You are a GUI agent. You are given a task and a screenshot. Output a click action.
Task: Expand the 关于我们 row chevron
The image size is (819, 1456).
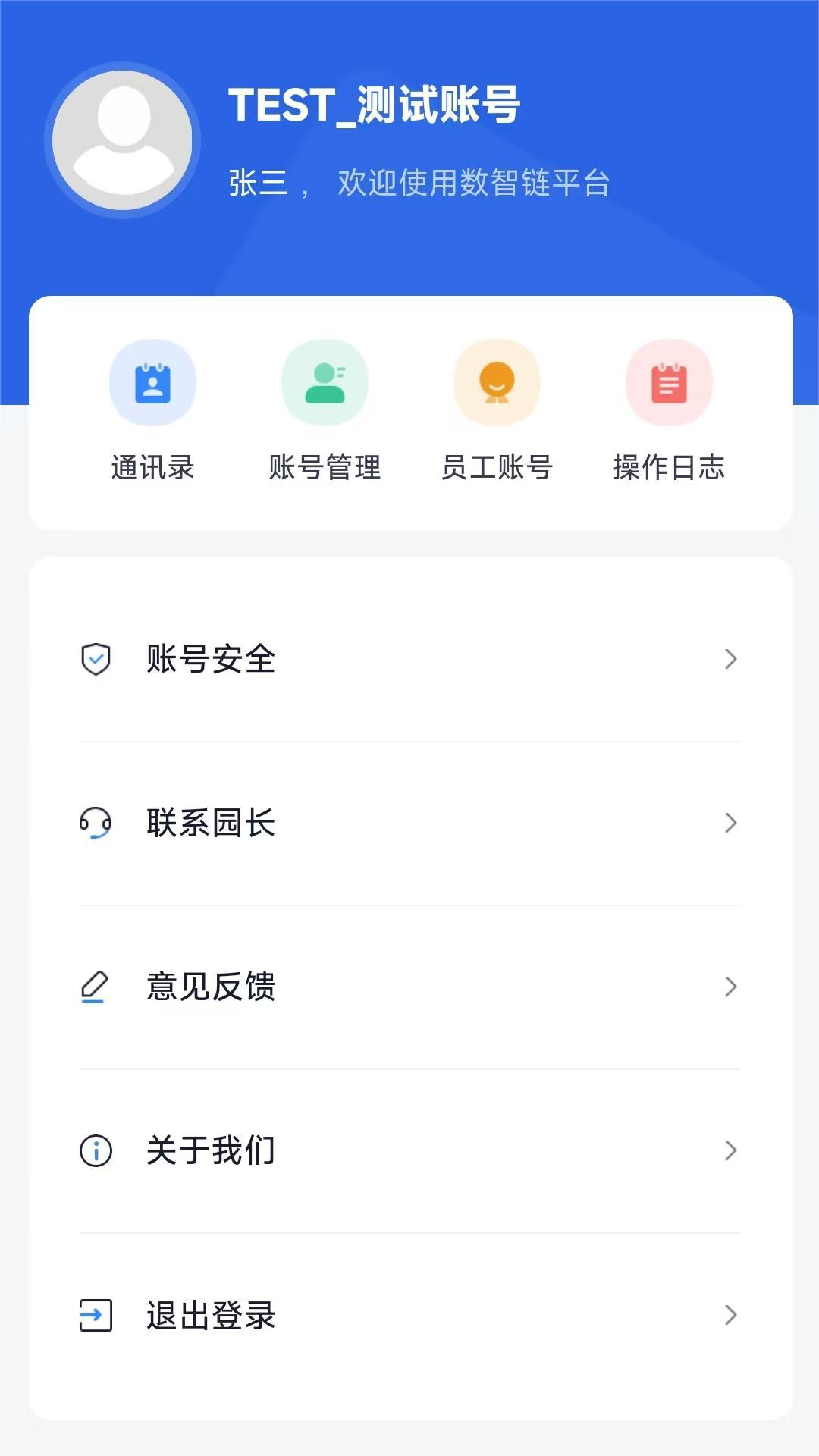(730, 1150)
